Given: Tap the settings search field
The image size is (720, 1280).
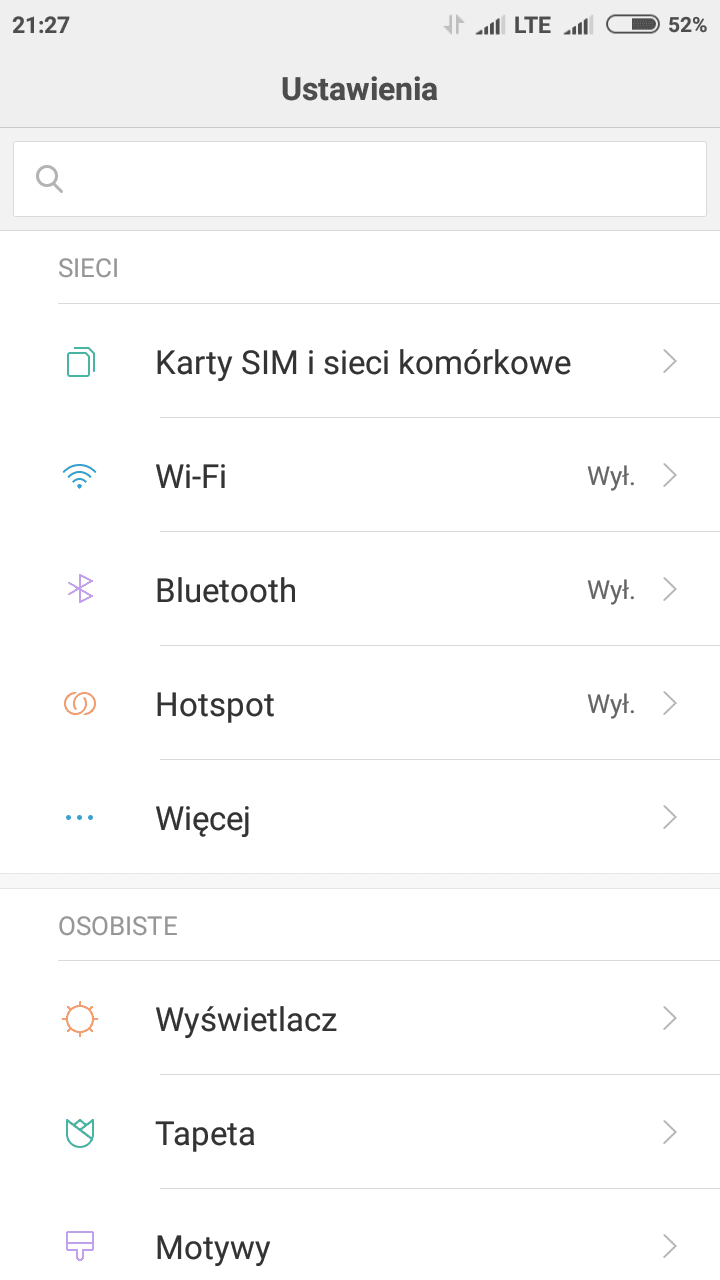Looking at the screenshot, I should 360,179.
